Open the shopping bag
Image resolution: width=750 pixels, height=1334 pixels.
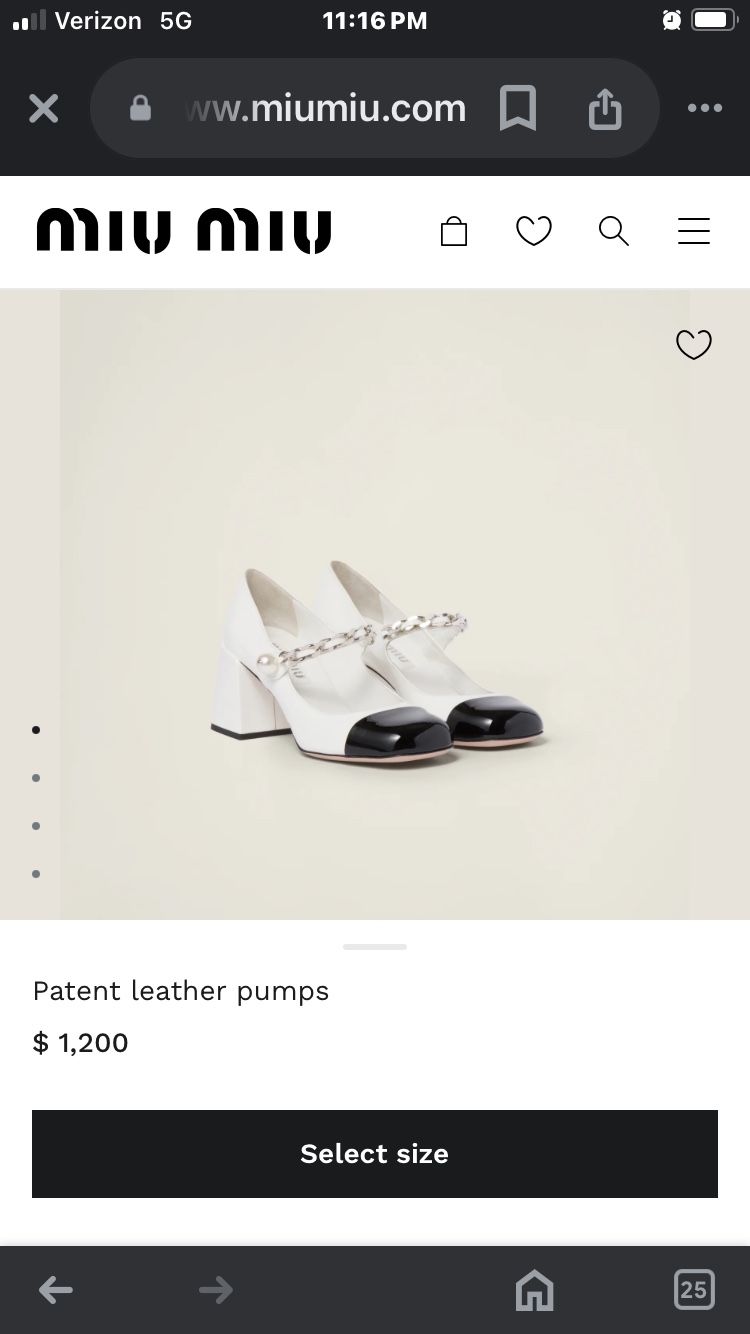tap(454, 231)
